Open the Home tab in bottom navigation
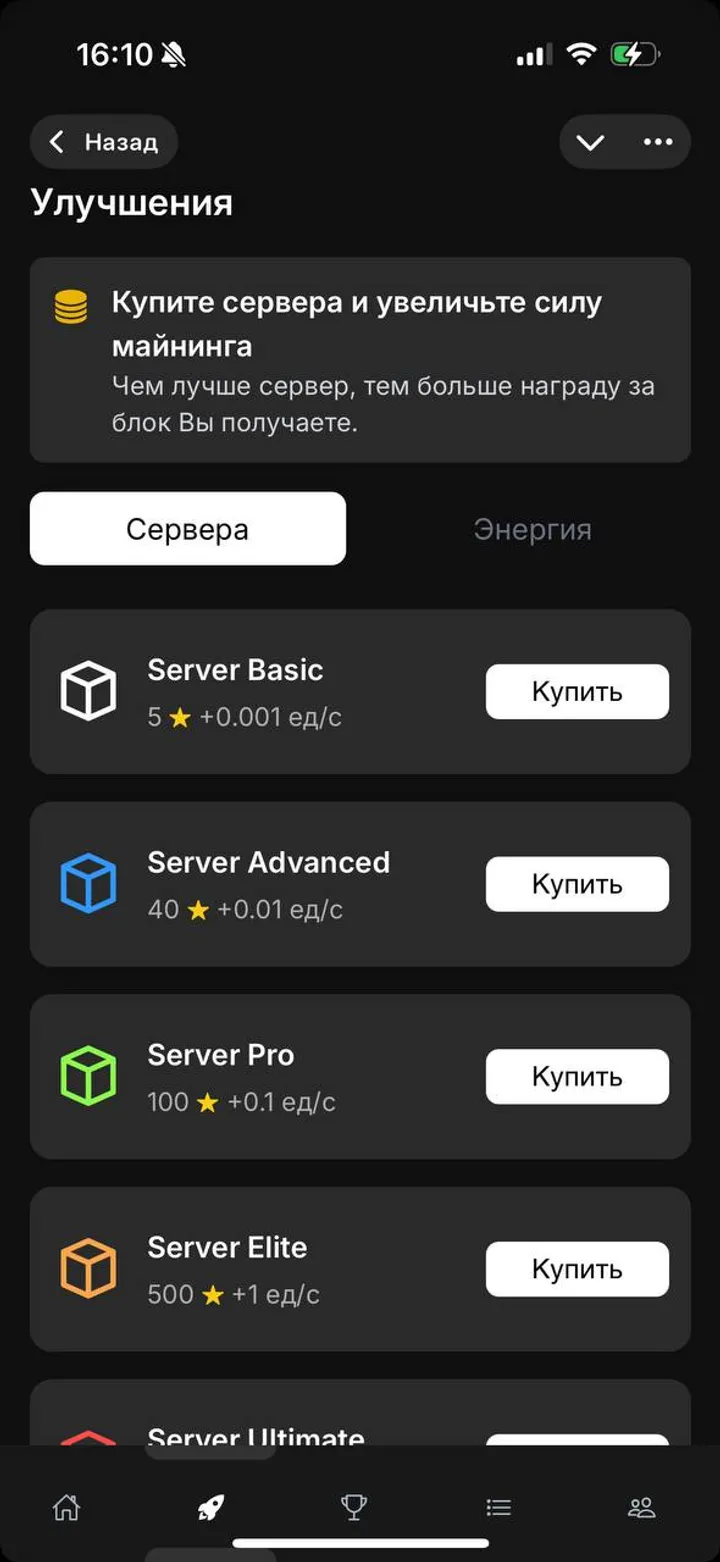Screen dimensions: 720x1562 click(x=66, y=1505)
